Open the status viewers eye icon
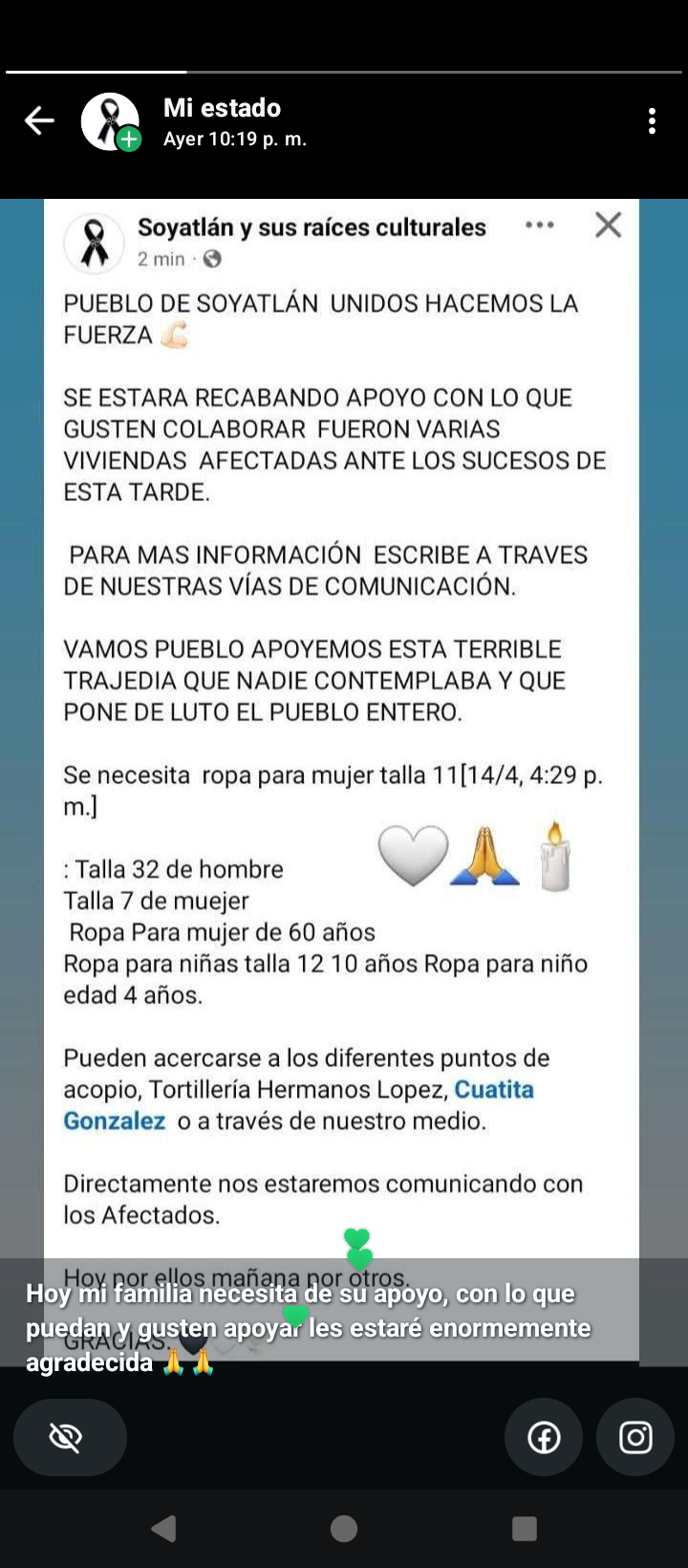Viewport: 688px width, 1568px height. 69,1437
